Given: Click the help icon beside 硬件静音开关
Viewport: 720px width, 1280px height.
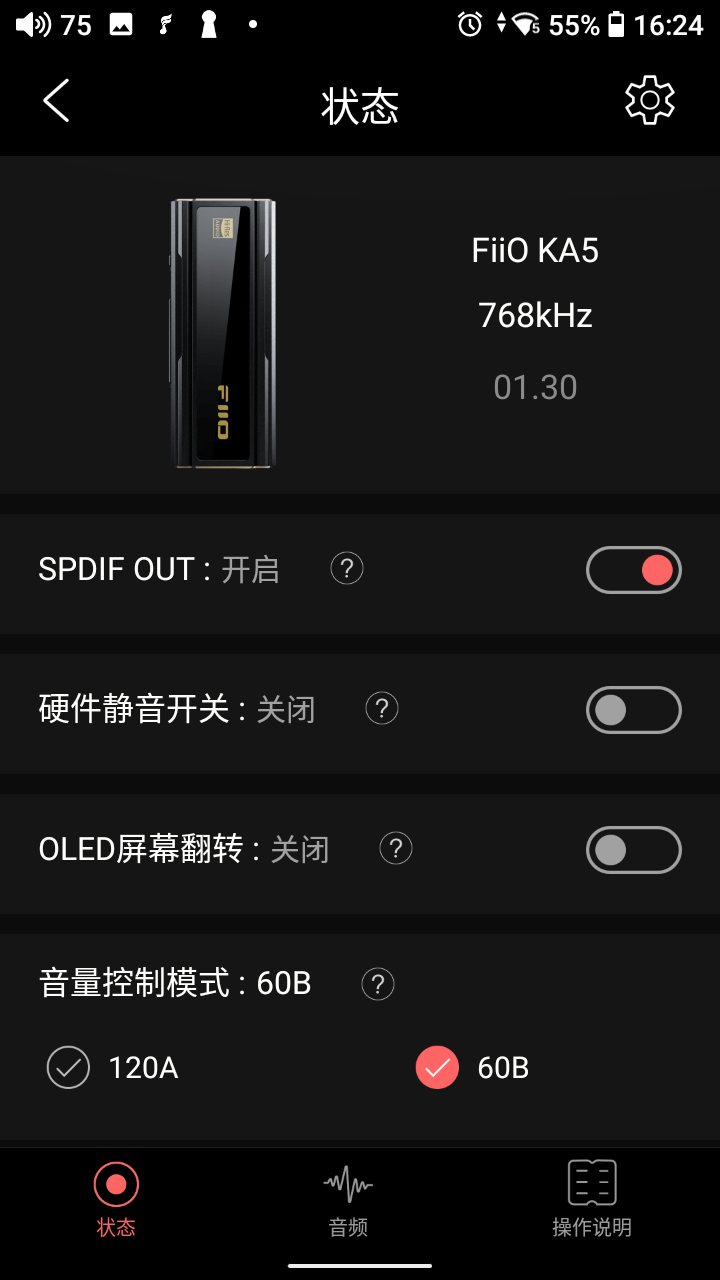Looking at the screenshot, I should click(382, 708).
